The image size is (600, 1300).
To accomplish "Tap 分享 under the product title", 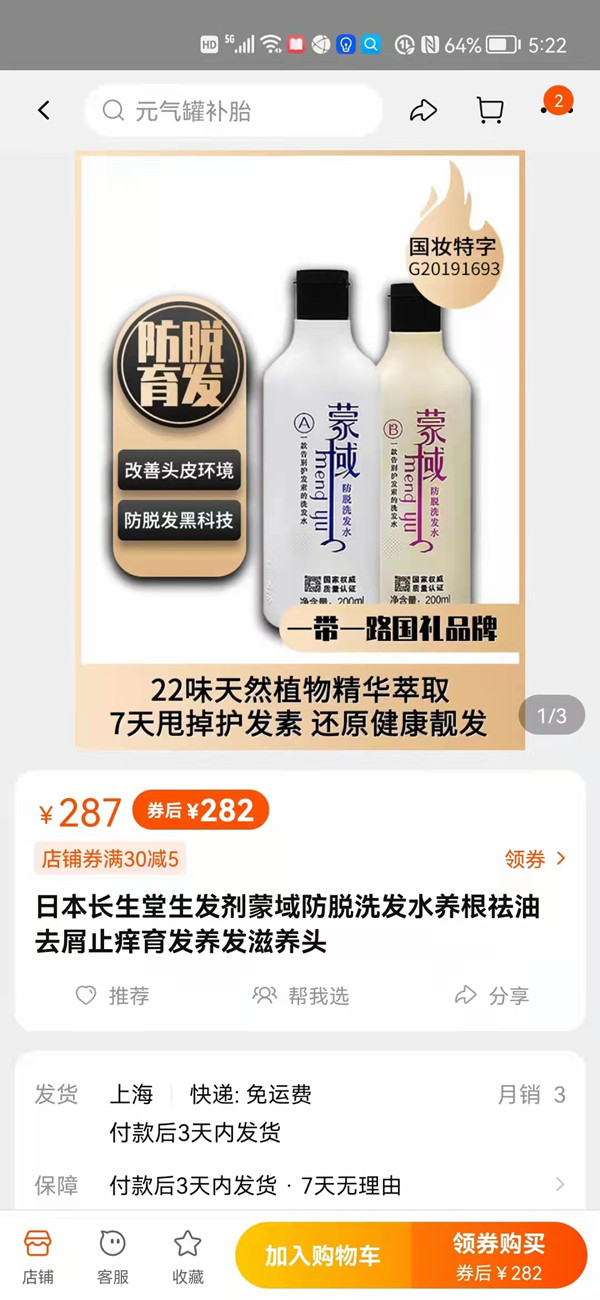I will (x=491, y=995).
